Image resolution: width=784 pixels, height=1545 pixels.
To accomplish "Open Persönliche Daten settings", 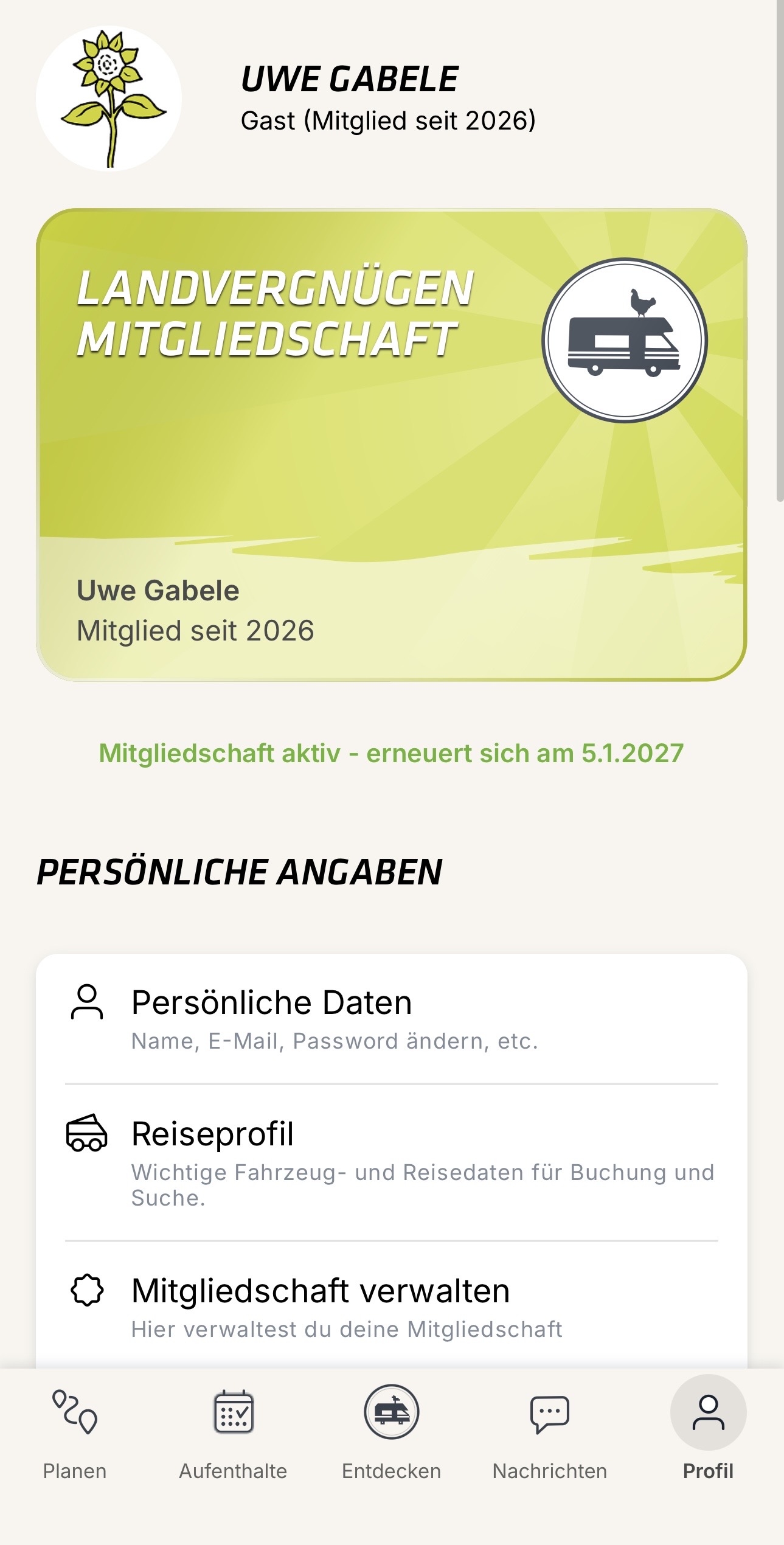I will point(391,1019).
